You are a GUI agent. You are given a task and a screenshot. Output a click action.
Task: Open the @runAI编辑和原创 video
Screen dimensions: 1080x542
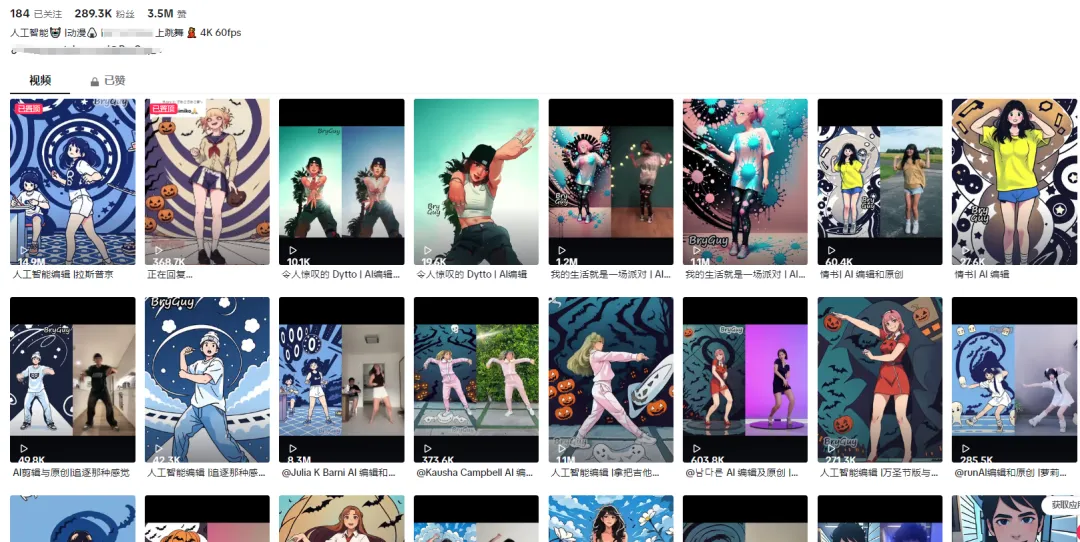click(x=1014, y=379)
